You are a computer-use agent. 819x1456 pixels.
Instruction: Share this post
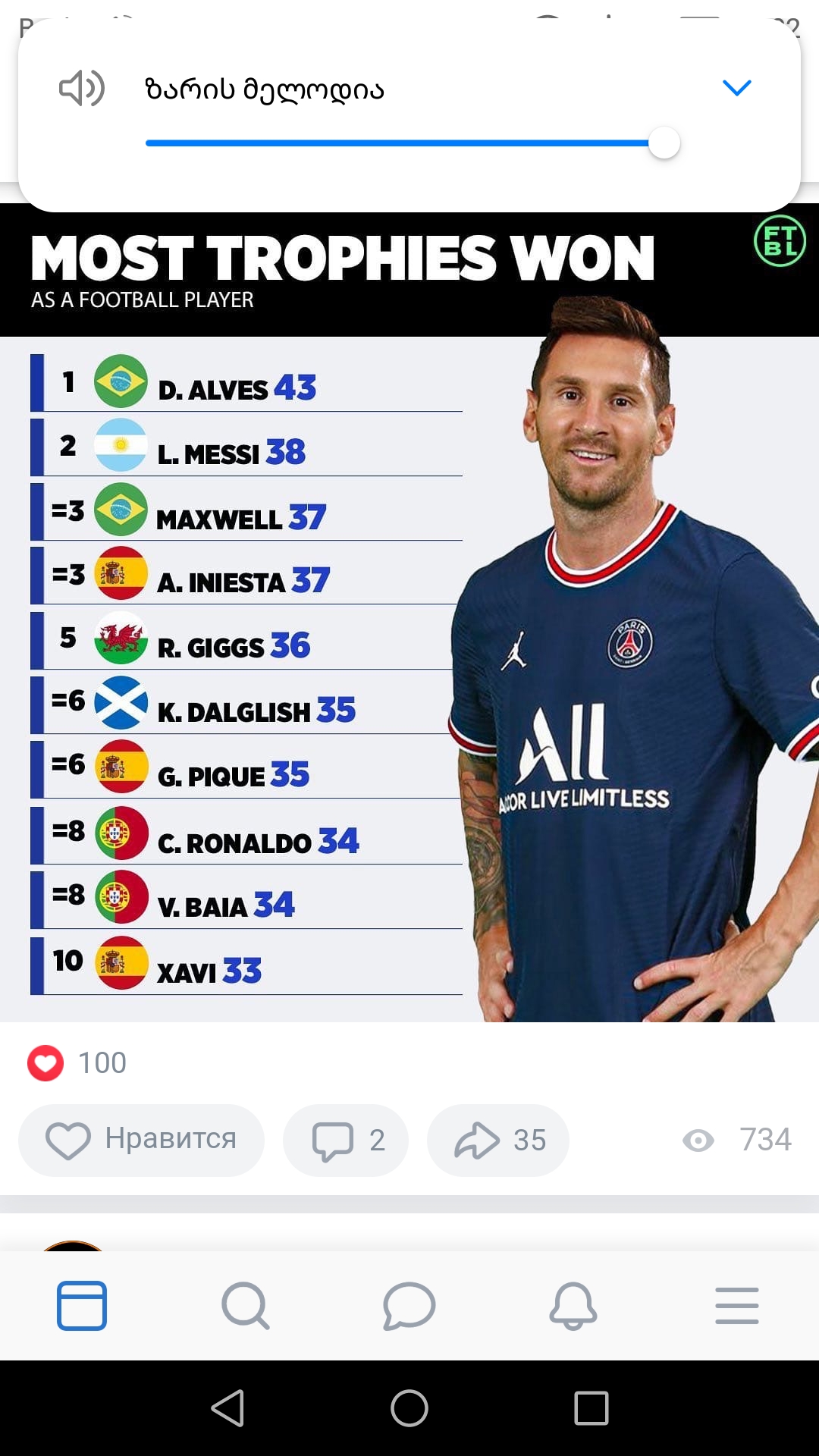click(x=498, y=1140)
